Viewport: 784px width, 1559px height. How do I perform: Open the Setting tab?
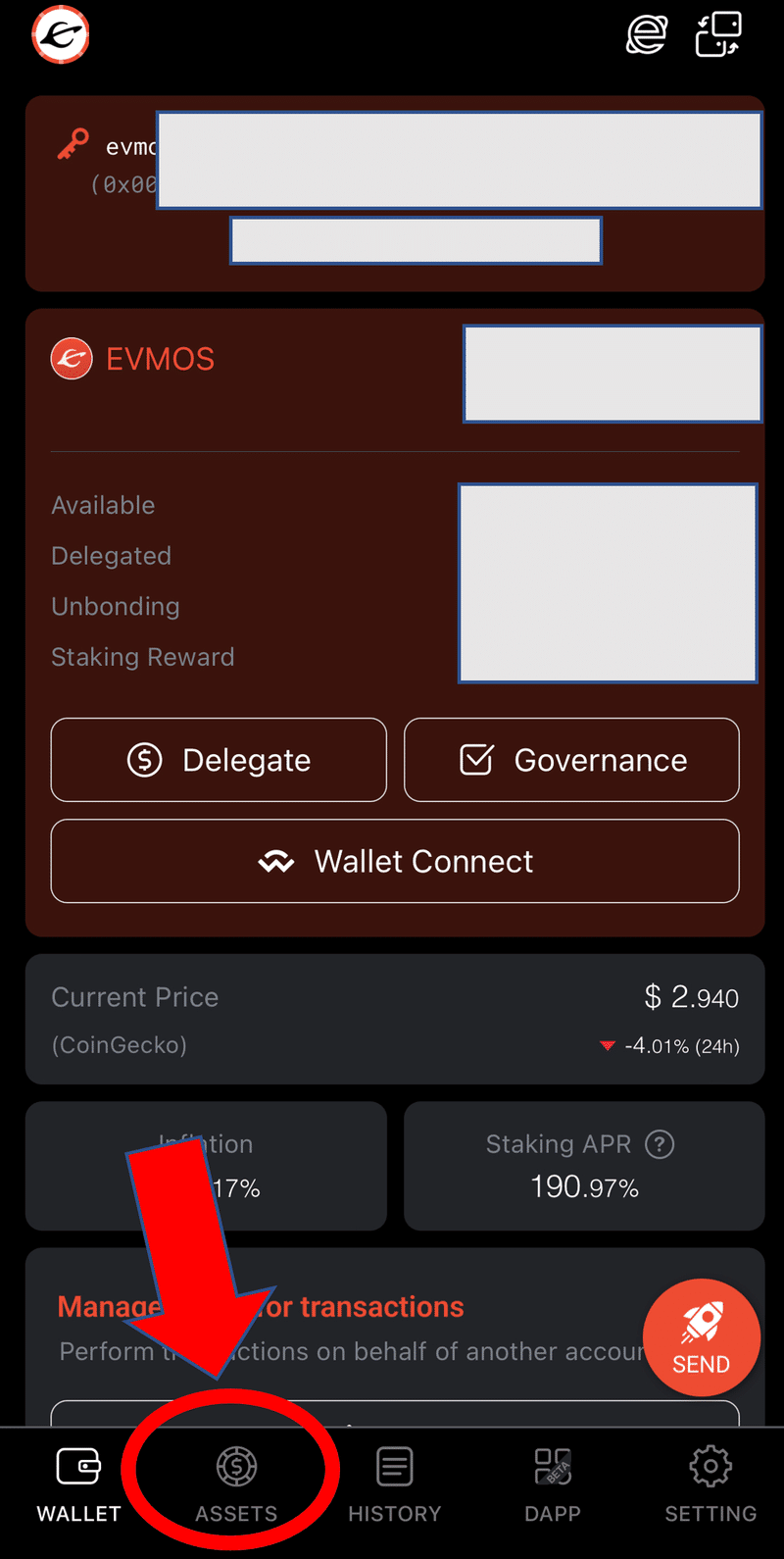tap(710, 1484)
